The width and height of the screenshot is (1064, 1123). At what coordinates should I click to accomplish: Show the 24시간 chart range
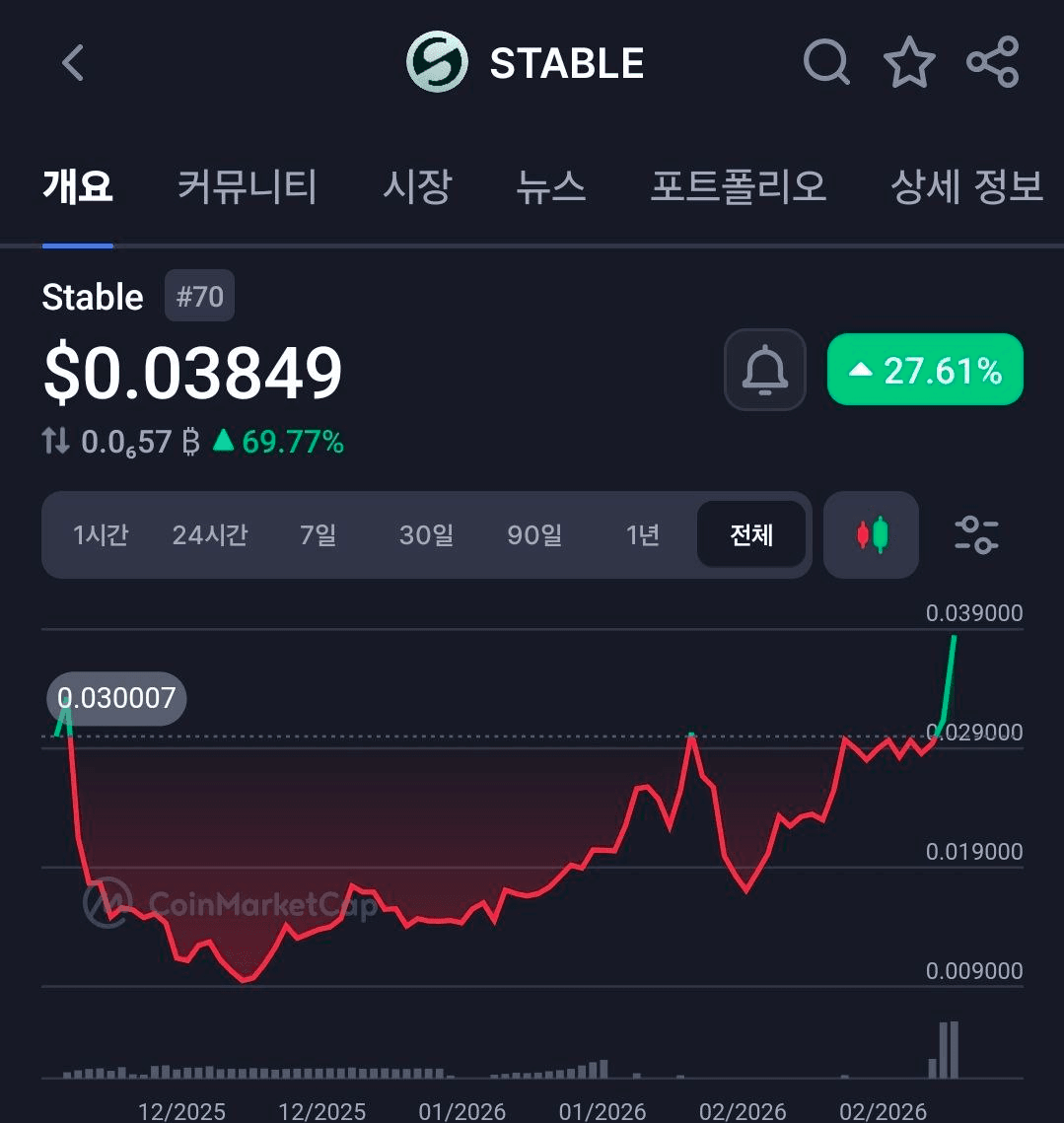210,535
